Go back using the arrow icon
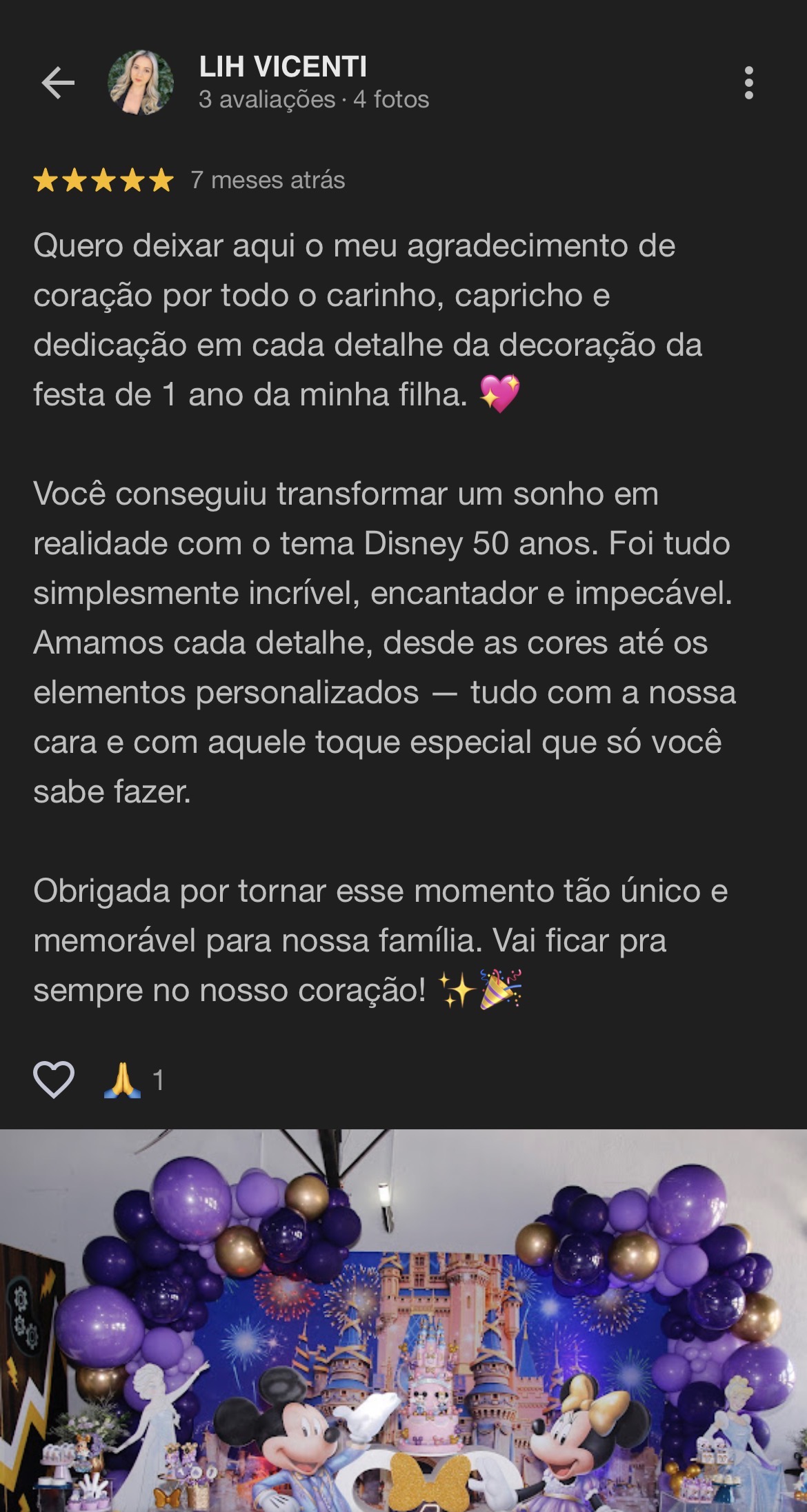807x1512 pixels. [58, 83]
